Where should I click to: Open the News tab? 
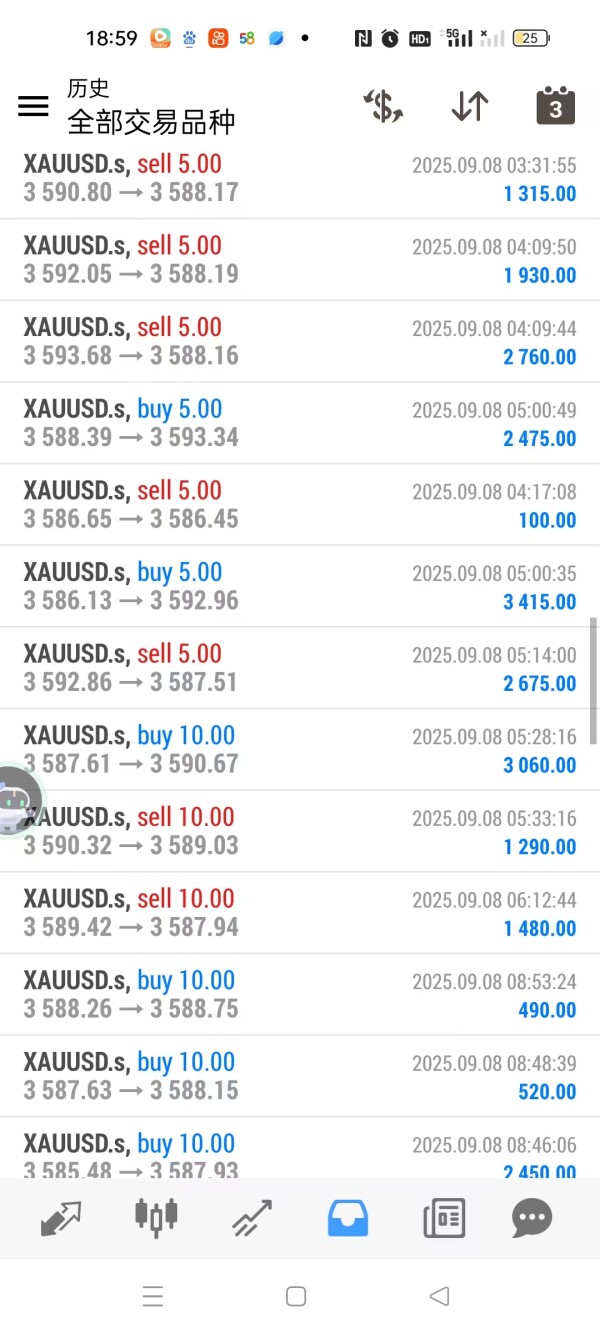point(444,1218)
